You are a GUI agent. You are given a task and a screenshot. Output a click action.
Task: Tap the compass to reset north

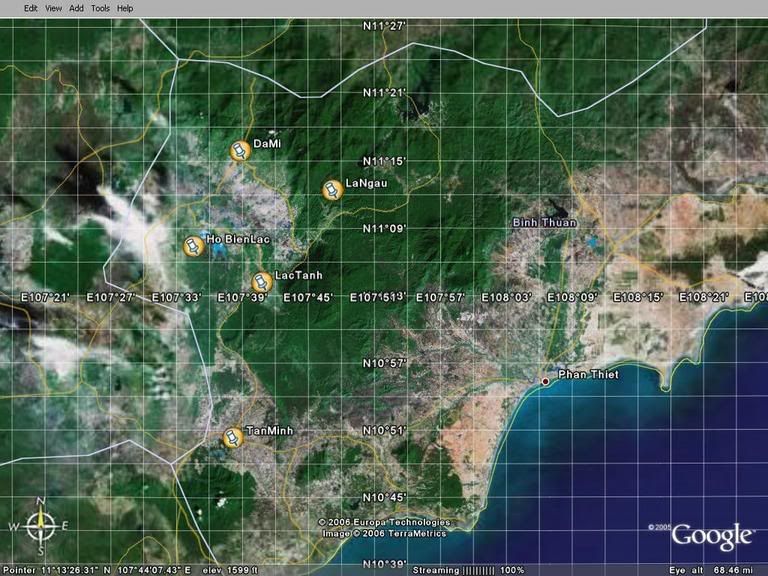pos(41,524)
